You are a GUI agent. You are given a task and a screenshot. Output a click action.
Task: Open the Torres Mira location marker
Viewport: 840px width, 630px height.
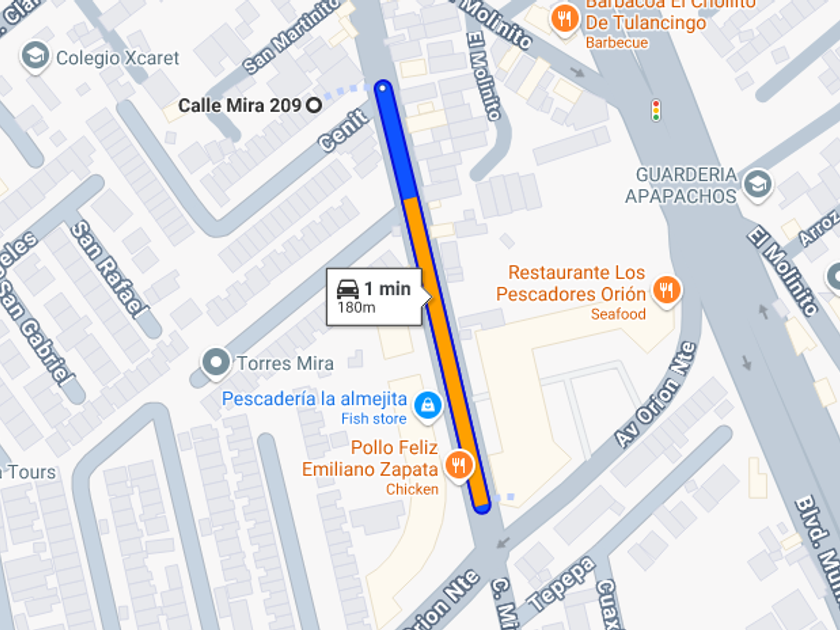point(215,362)
